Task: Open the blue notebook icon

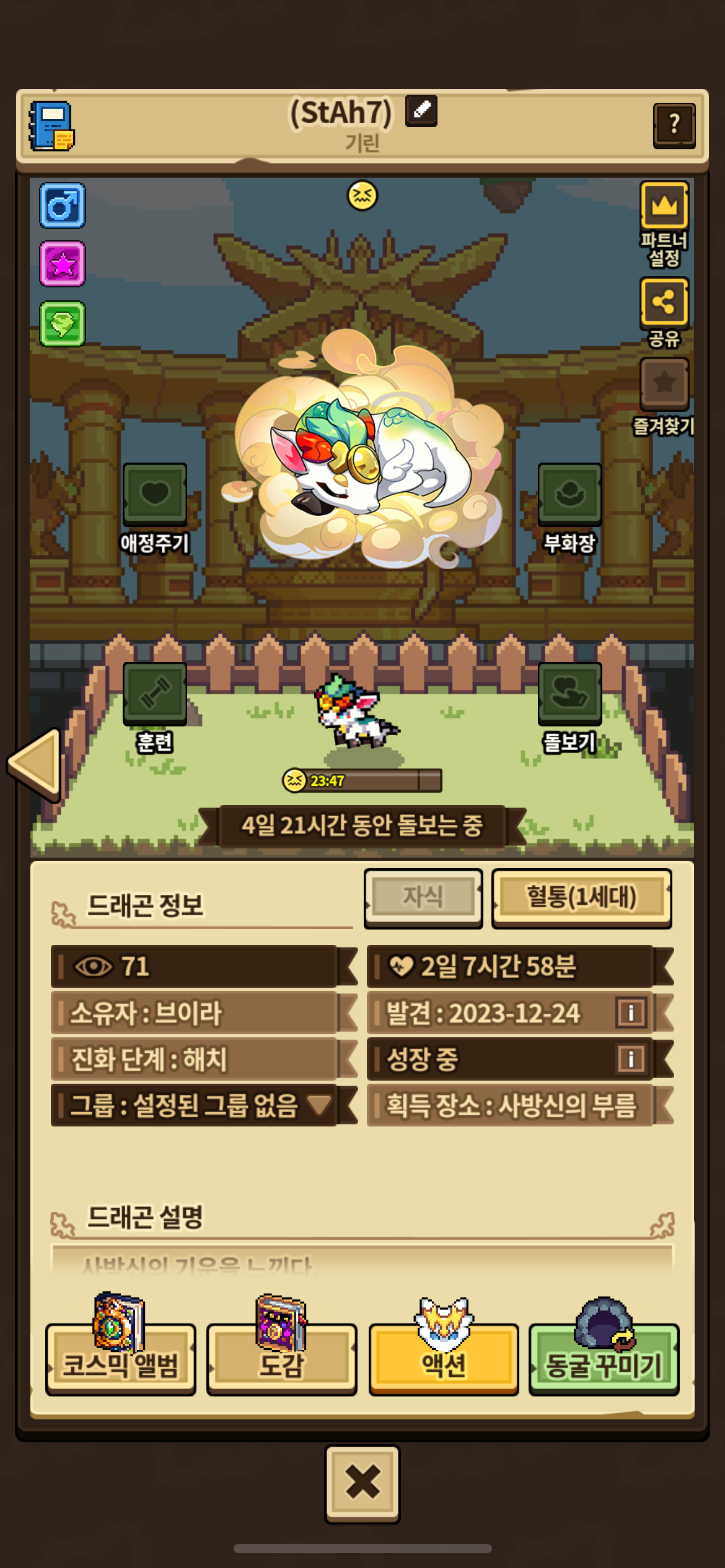Action: coord(52,126)
